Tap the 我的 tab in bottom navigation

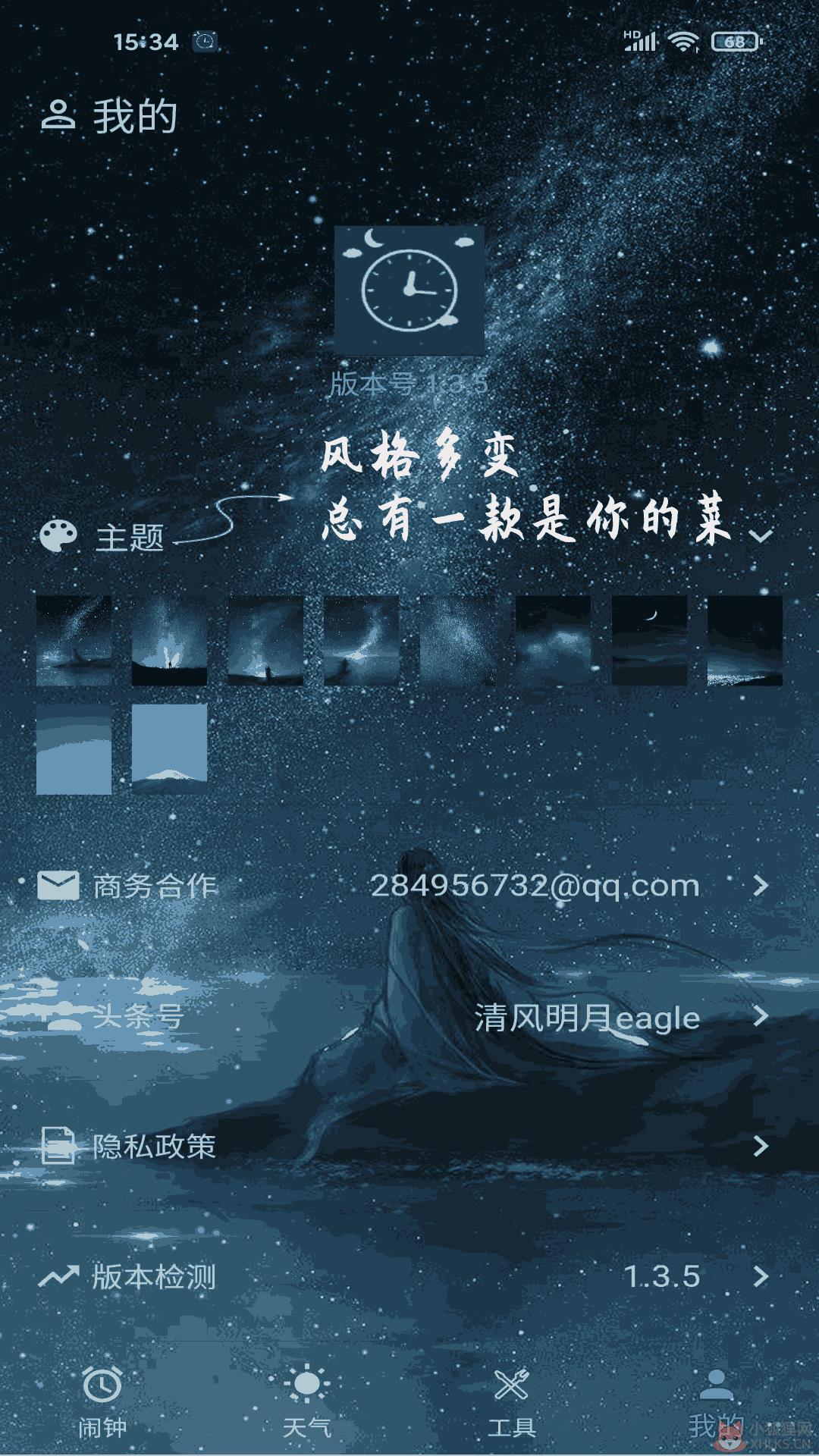(x=716, y=1401)
